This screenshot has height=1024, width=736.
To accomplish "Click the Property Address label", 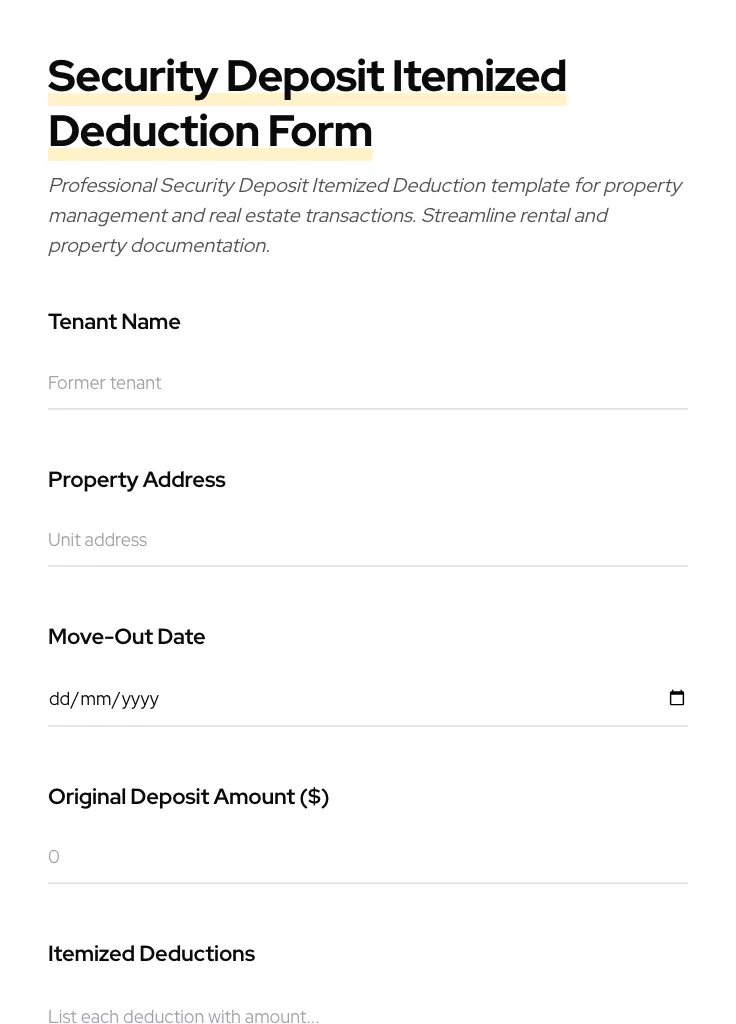I will 137,479.
